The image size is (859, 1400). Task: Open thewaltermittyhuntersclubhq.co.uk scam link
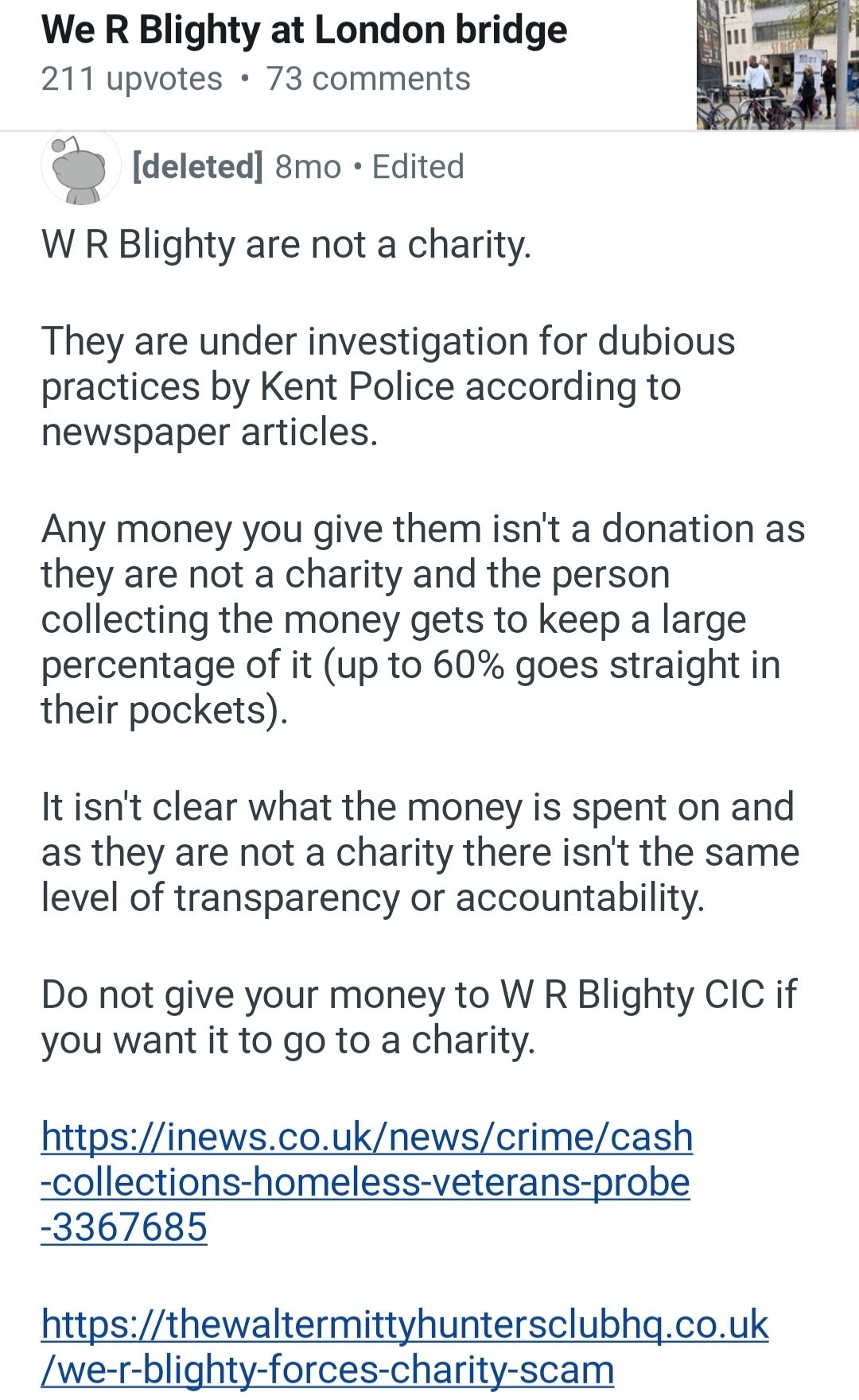[404, 1347]
